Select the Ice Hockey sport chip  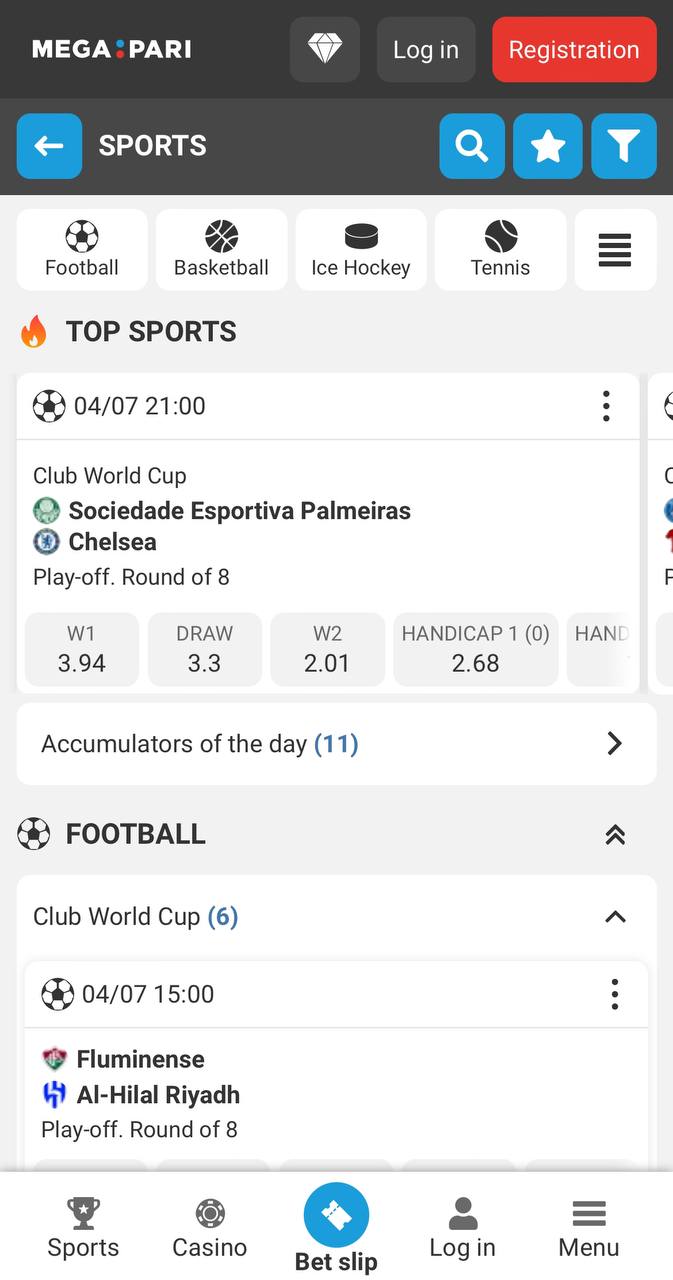coord(361,250)
